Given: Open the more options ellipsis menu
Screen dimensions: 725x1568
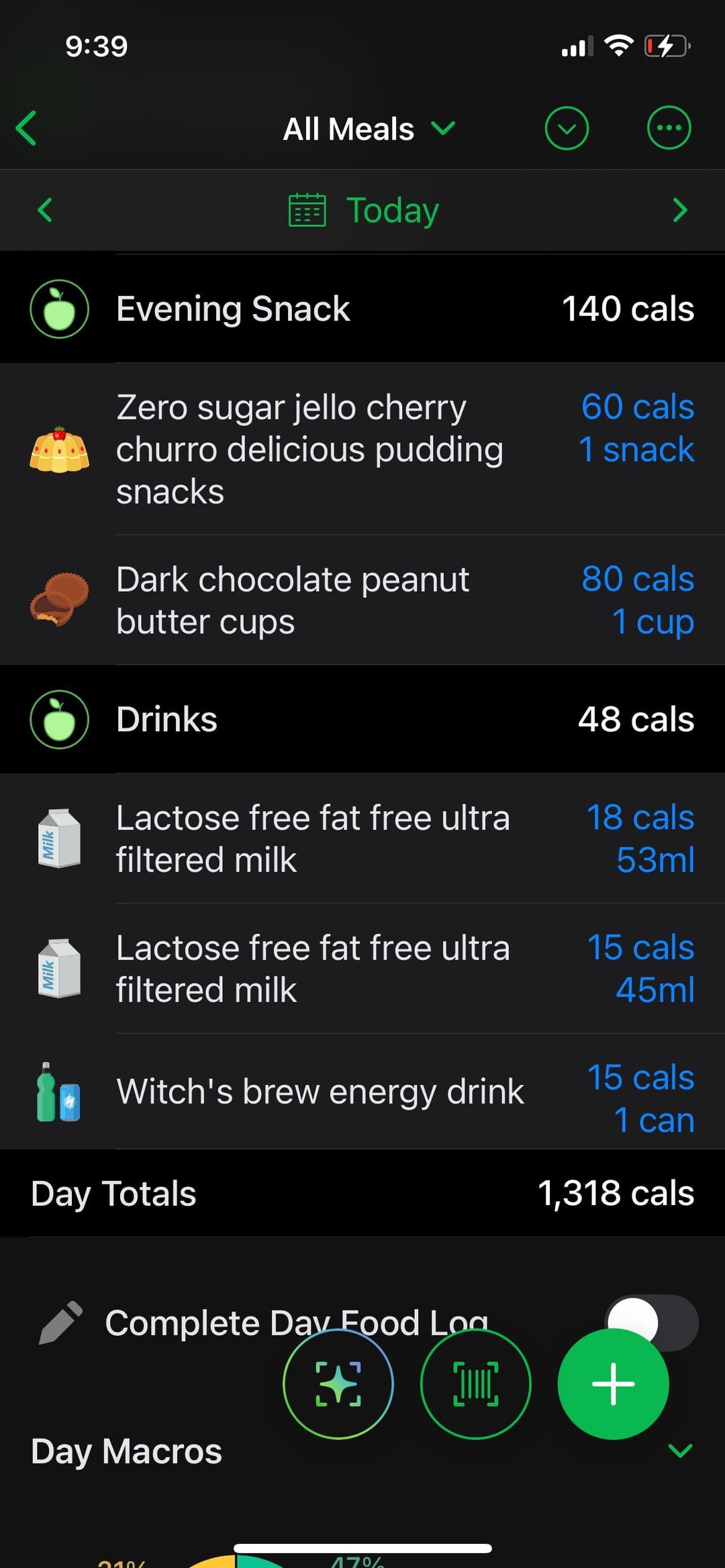Looking at the screenshot, I should 669,128.
